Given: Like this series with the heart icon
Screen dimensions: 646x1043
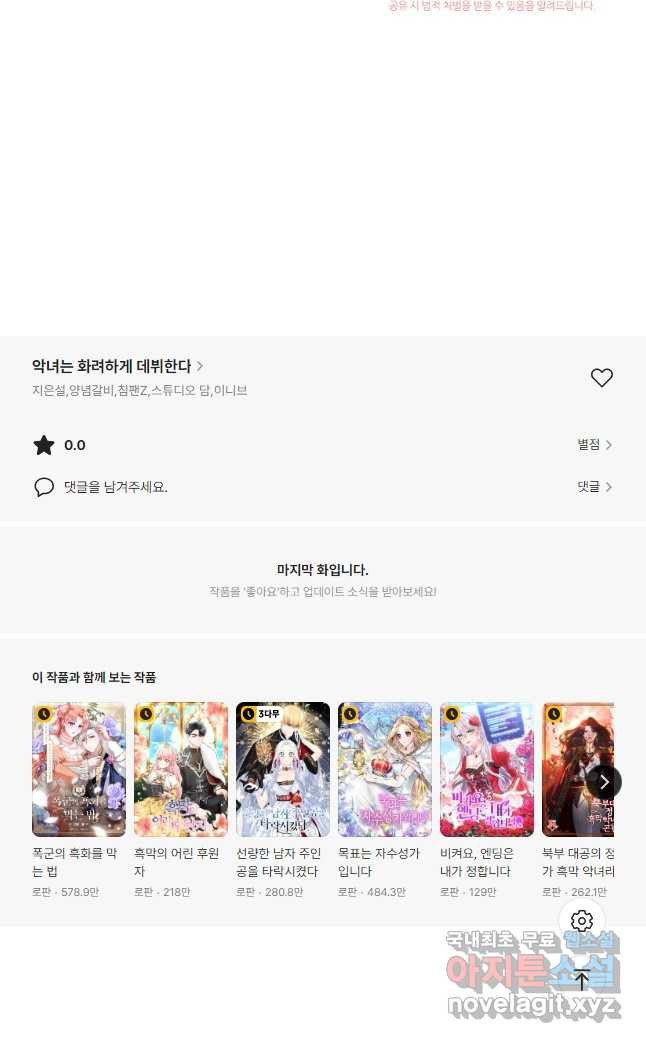Looking at the screenshot, I should [x=601, y=377].
